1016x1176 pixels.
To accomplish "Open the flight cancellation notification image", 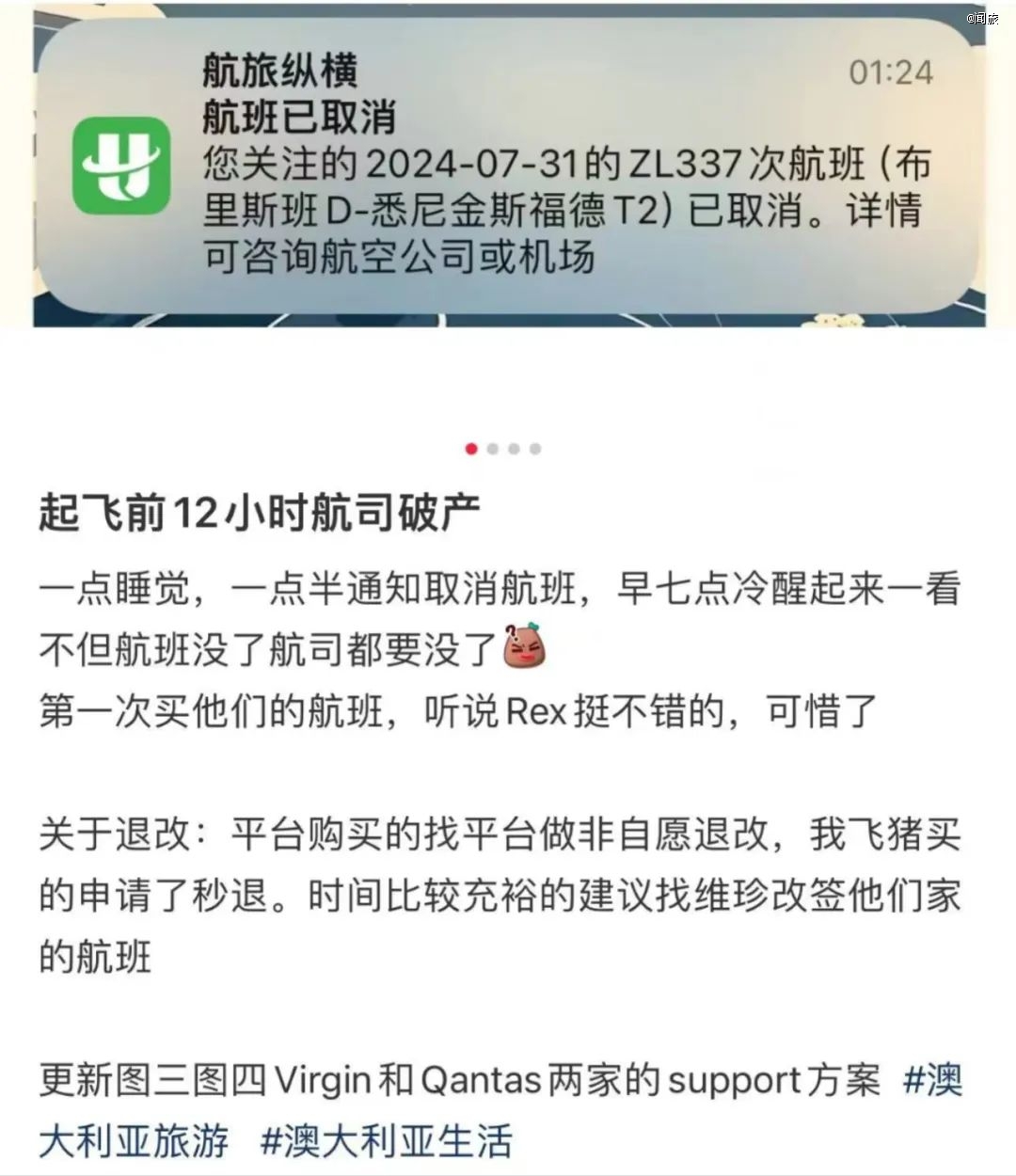I will point(508,165).
